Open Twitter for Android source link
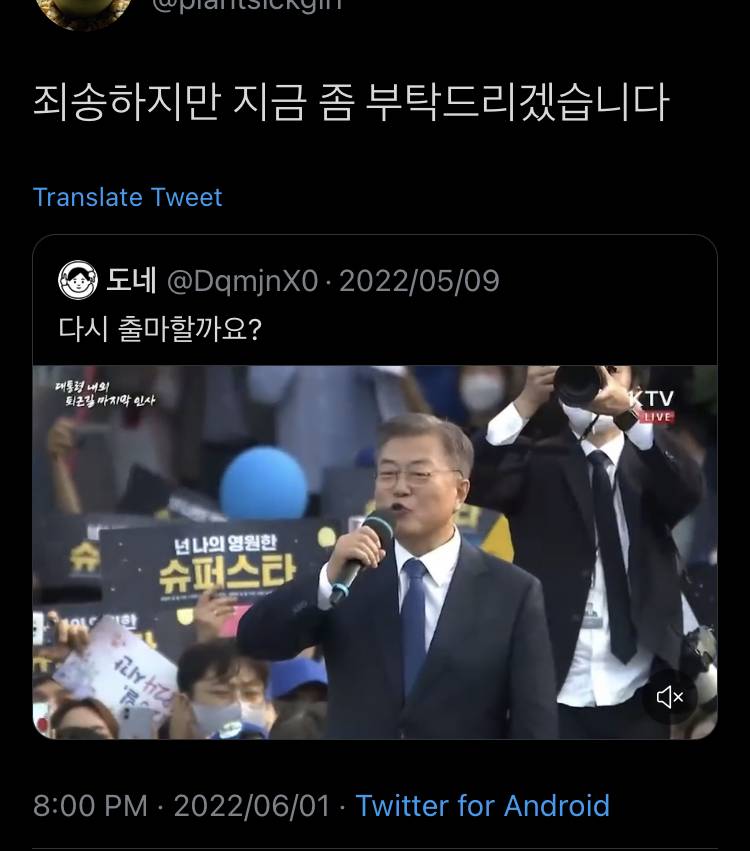Image resolution: width=750 pixels, height=851 pixels. click(x=482, y=805)
